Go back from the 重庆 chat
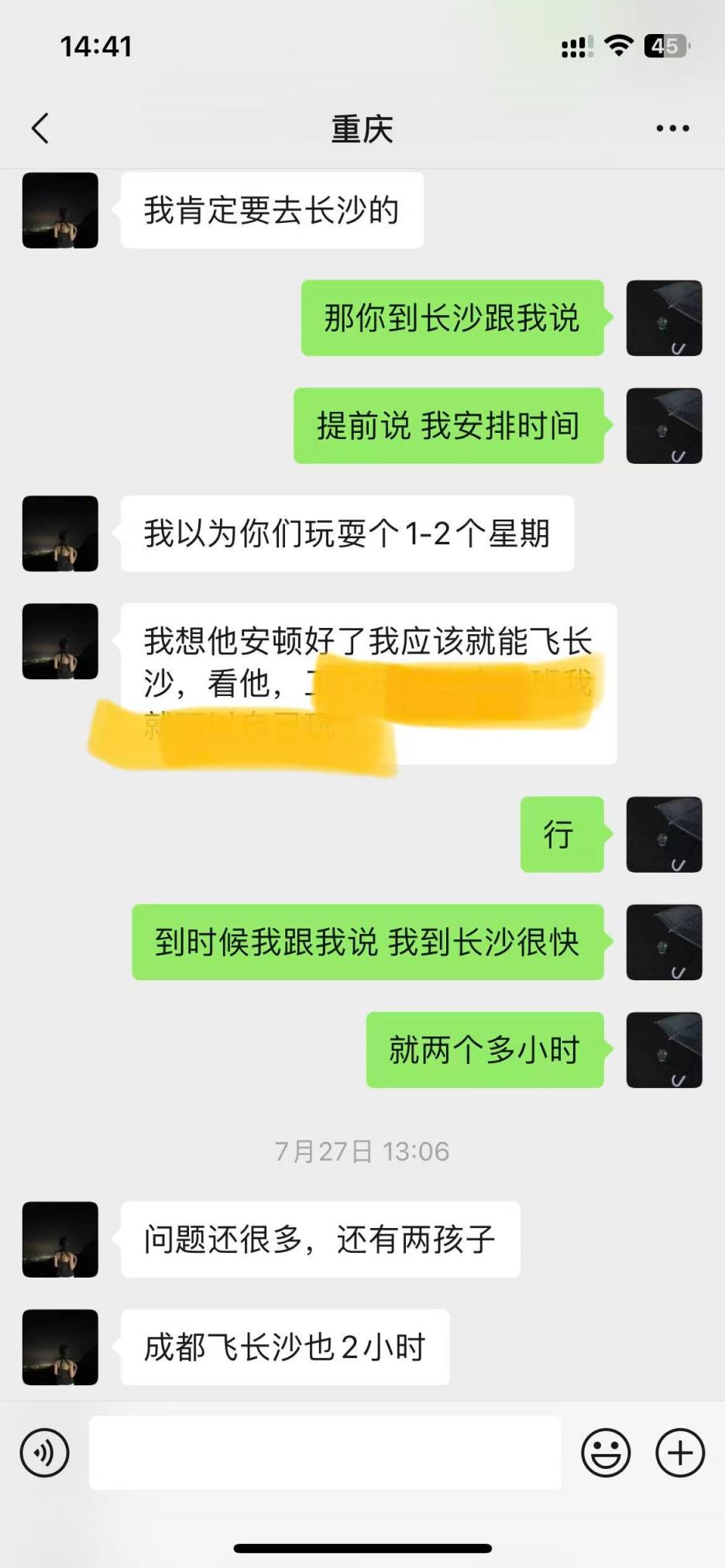725x1568 pixels. (41, 129)
